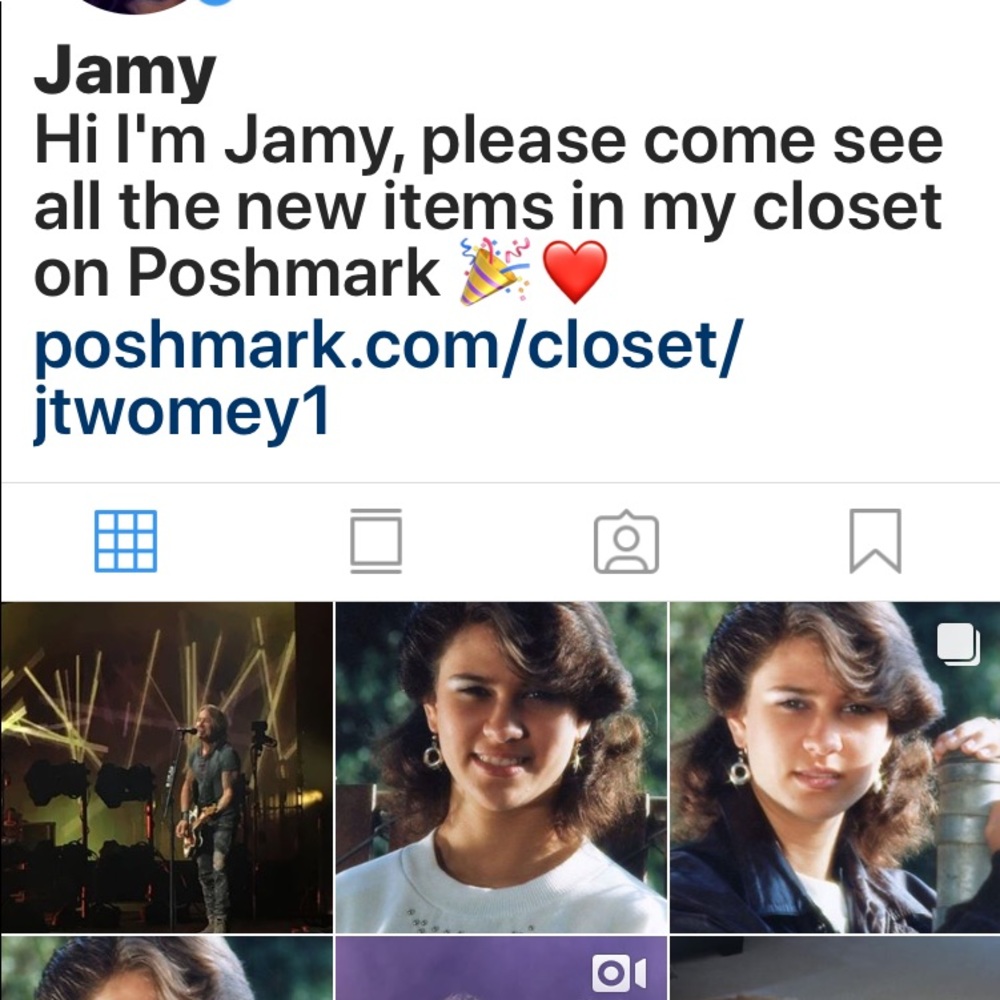The image size is (1000, 1000).
Task: Open the concert stage photo post
Action: point(166,767)
